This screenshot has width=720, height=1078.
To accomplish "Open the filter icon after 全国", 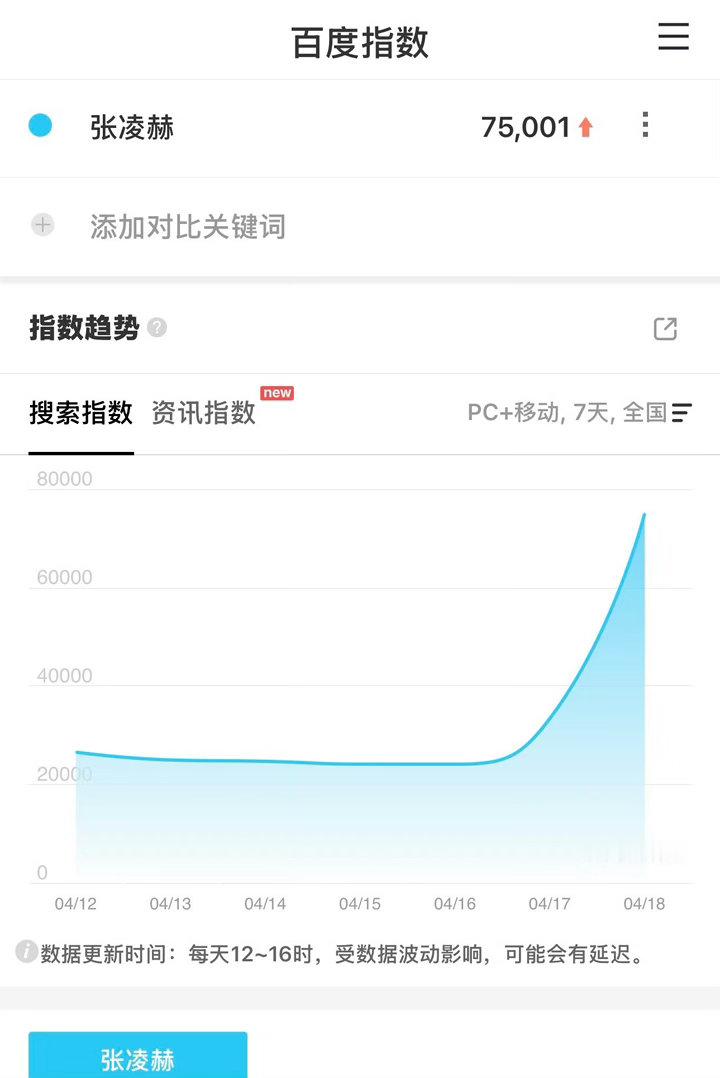I will [684, 413].
